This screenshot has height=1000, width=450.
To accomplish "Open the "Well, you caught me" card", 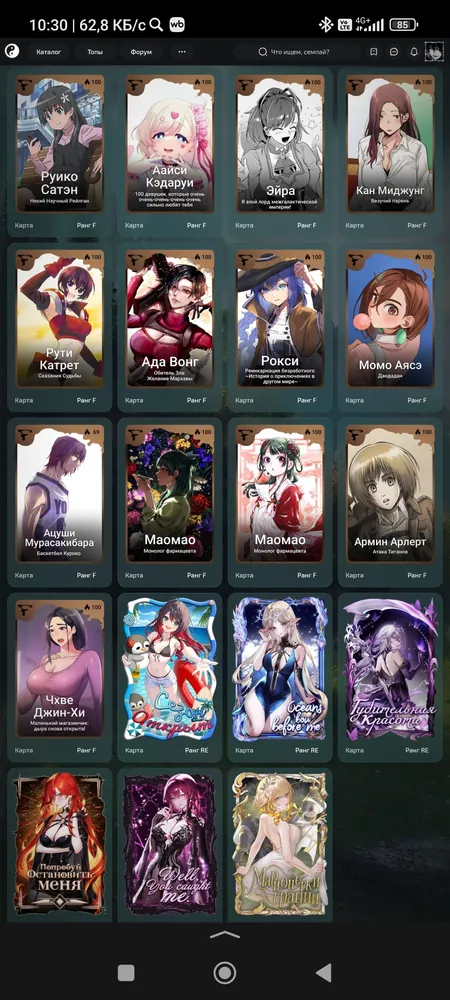I will 170,844.
